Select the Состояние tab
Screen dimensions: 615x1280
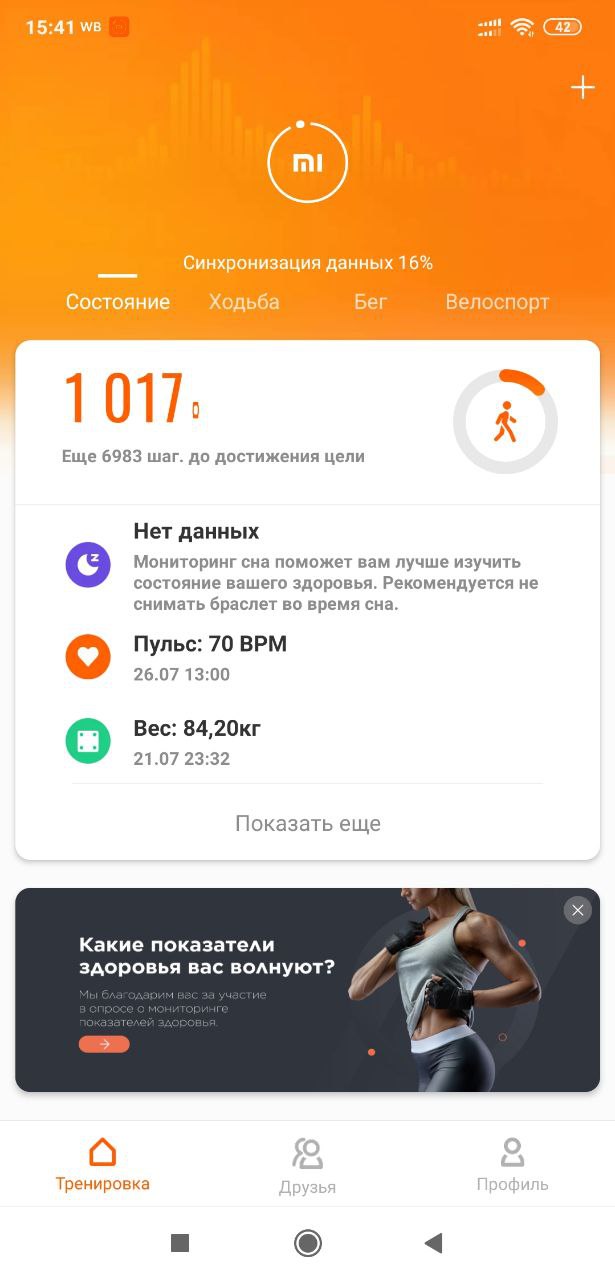pyautogui.click(x=118, y=302)
